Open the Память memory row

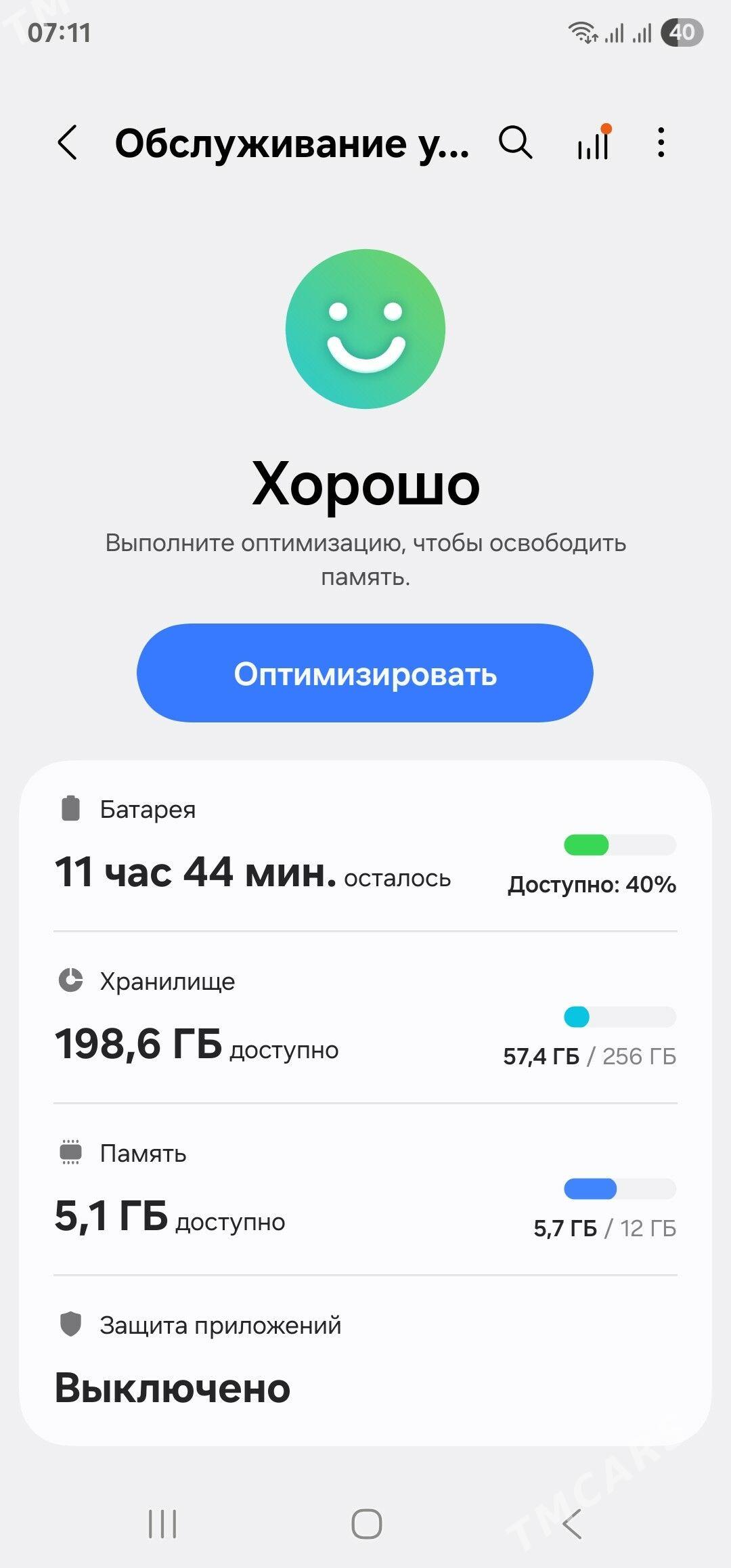tap(365, 1190)
